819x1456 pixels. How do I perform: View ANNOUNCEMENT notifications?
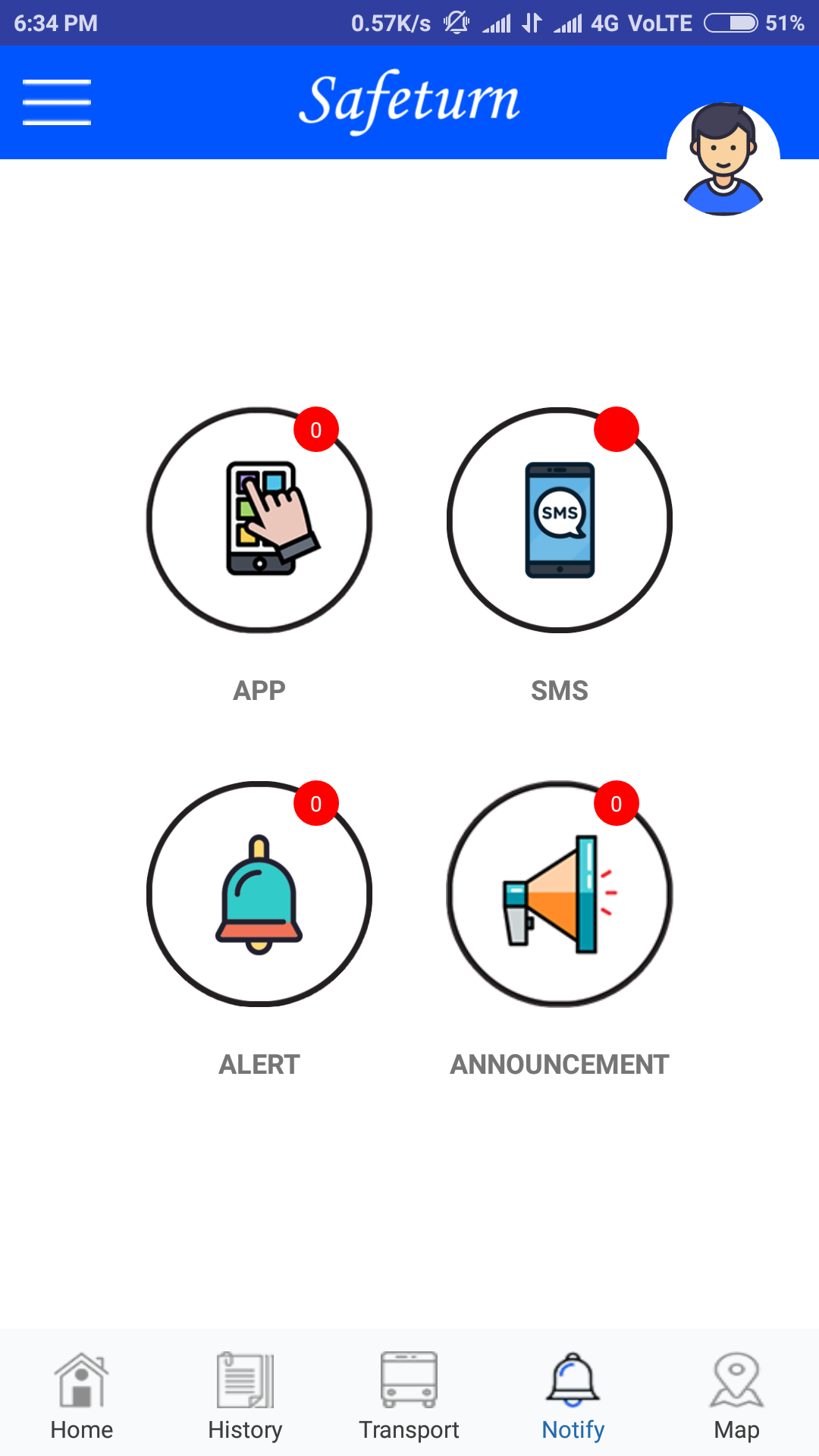coord(560,894)
